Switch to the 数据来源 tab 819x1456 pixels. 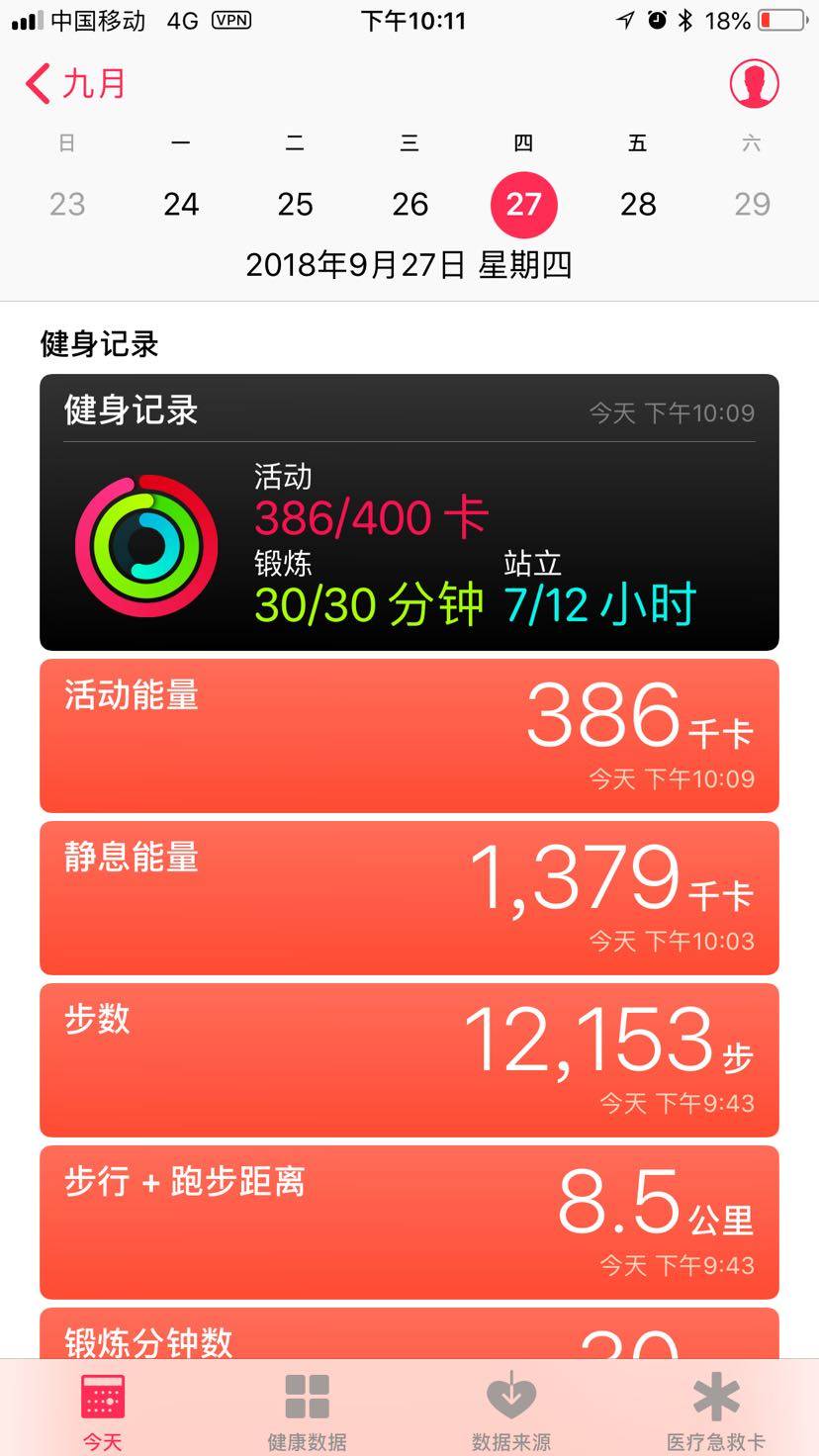511,1410
